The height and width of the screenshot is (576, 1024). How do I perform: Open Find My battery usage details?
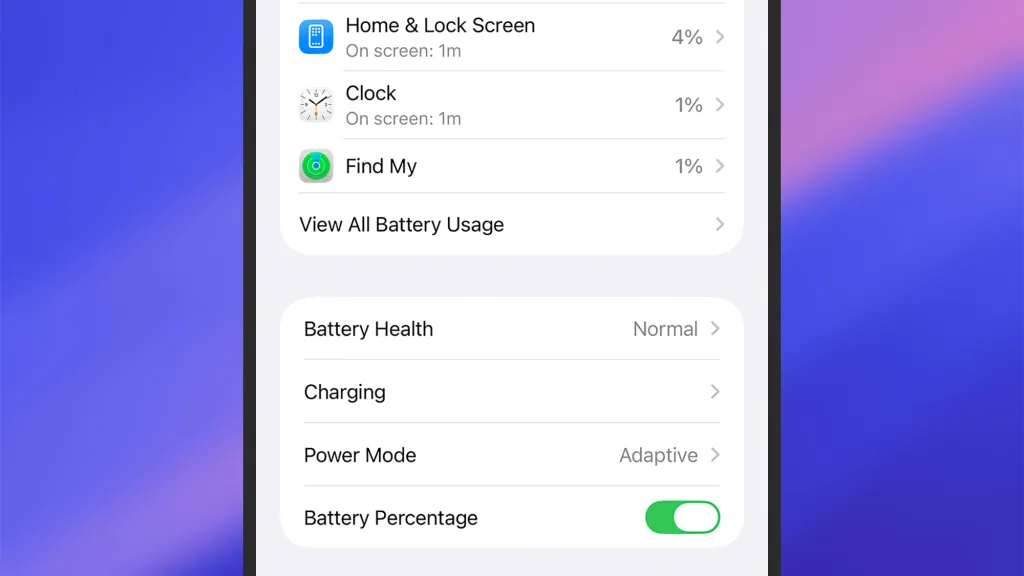tap(511, 166)
